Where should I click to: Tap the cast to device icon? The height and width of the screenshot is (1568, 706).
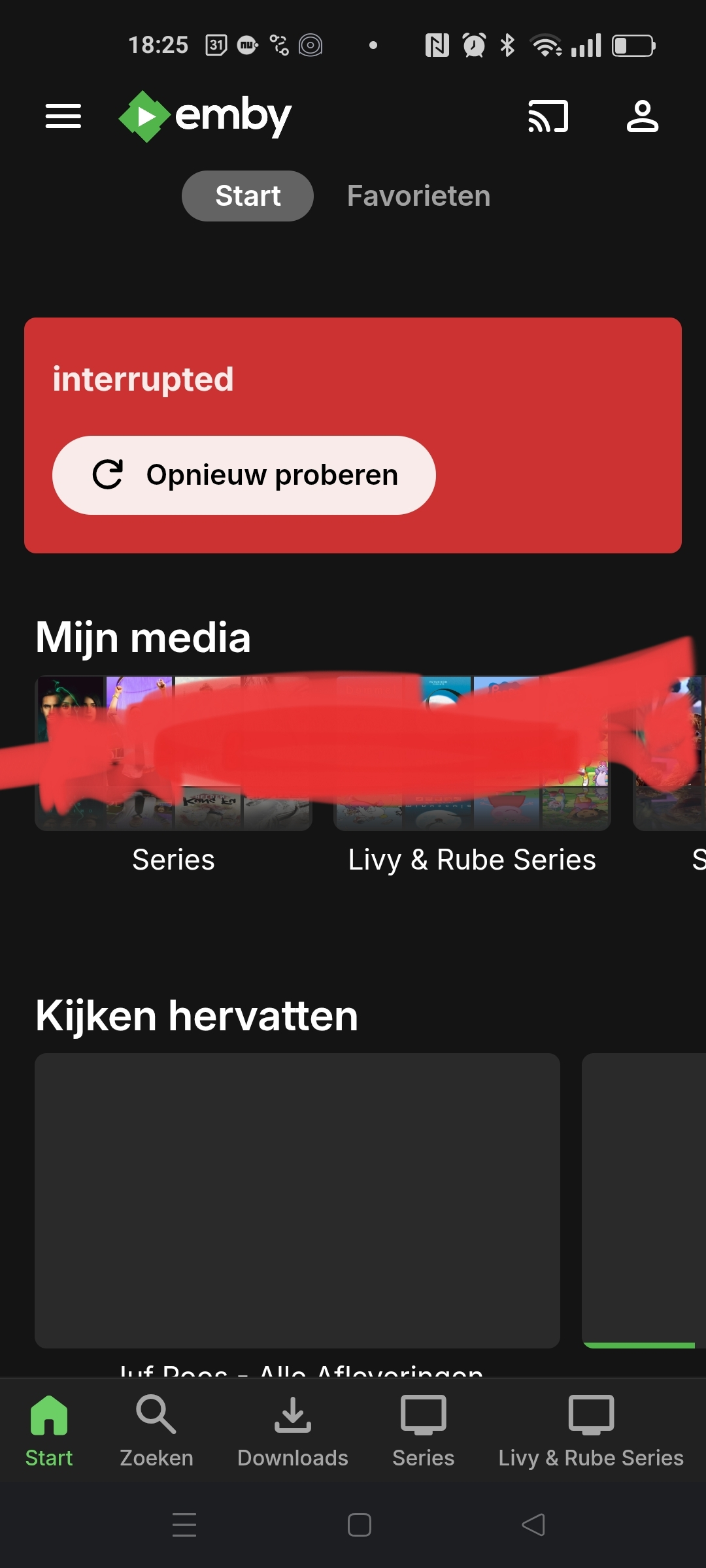click(548, 116)
